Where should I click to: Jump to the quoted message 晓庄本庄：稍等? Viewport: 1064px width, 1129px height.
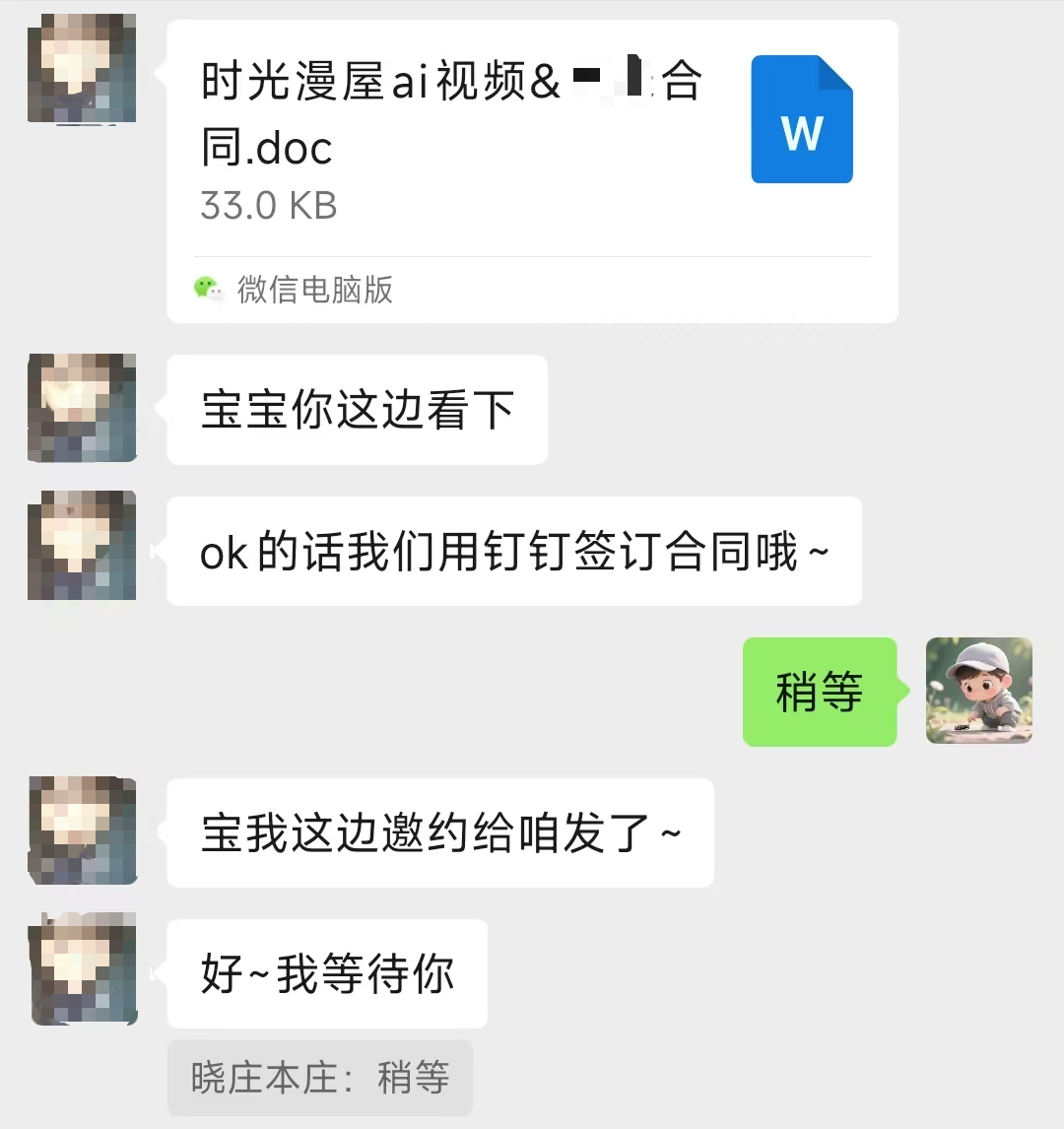(x=320, y=1078)
